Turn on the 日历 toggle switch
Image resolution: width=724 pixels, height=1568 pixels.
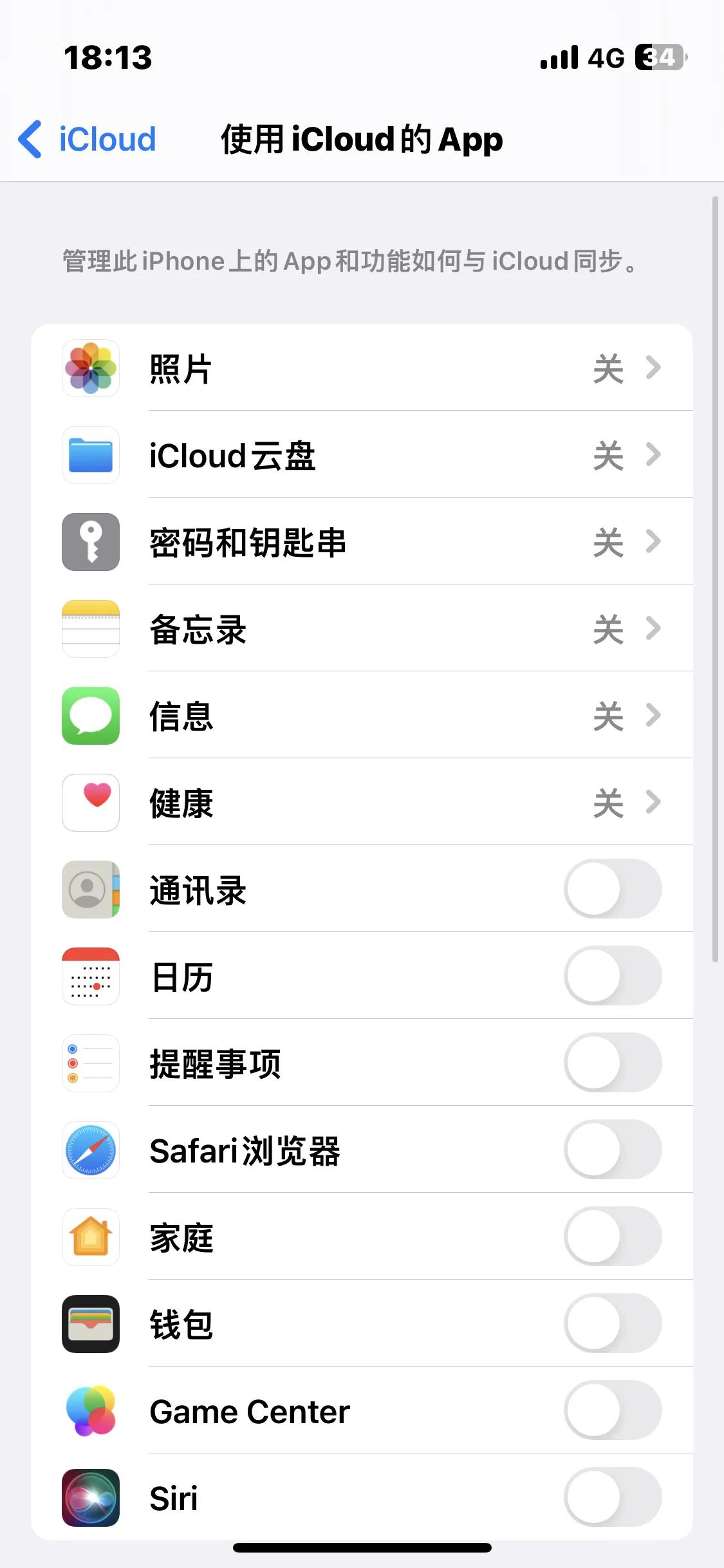(612, 976)
